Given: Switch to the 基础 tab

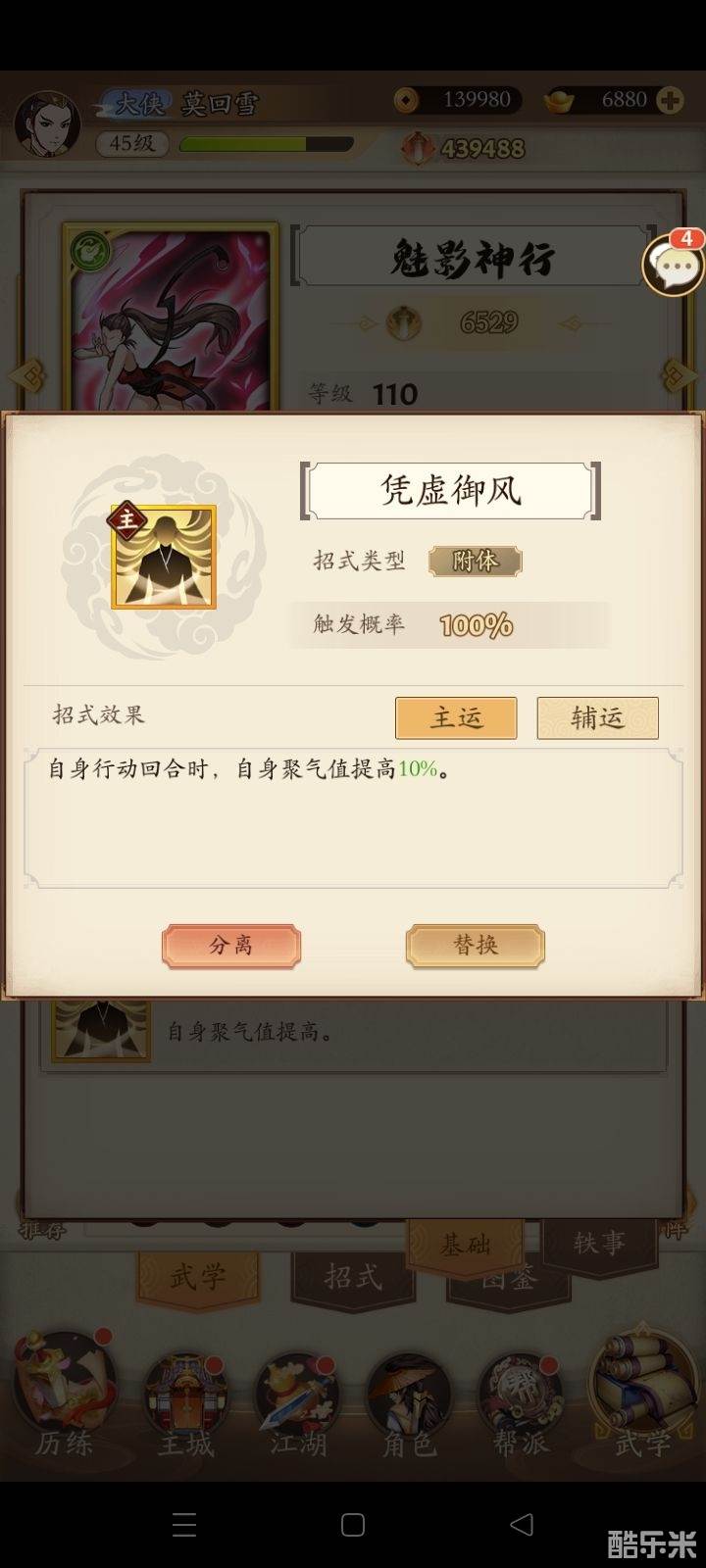Looking at the screenshot, I should [465, 1245].
